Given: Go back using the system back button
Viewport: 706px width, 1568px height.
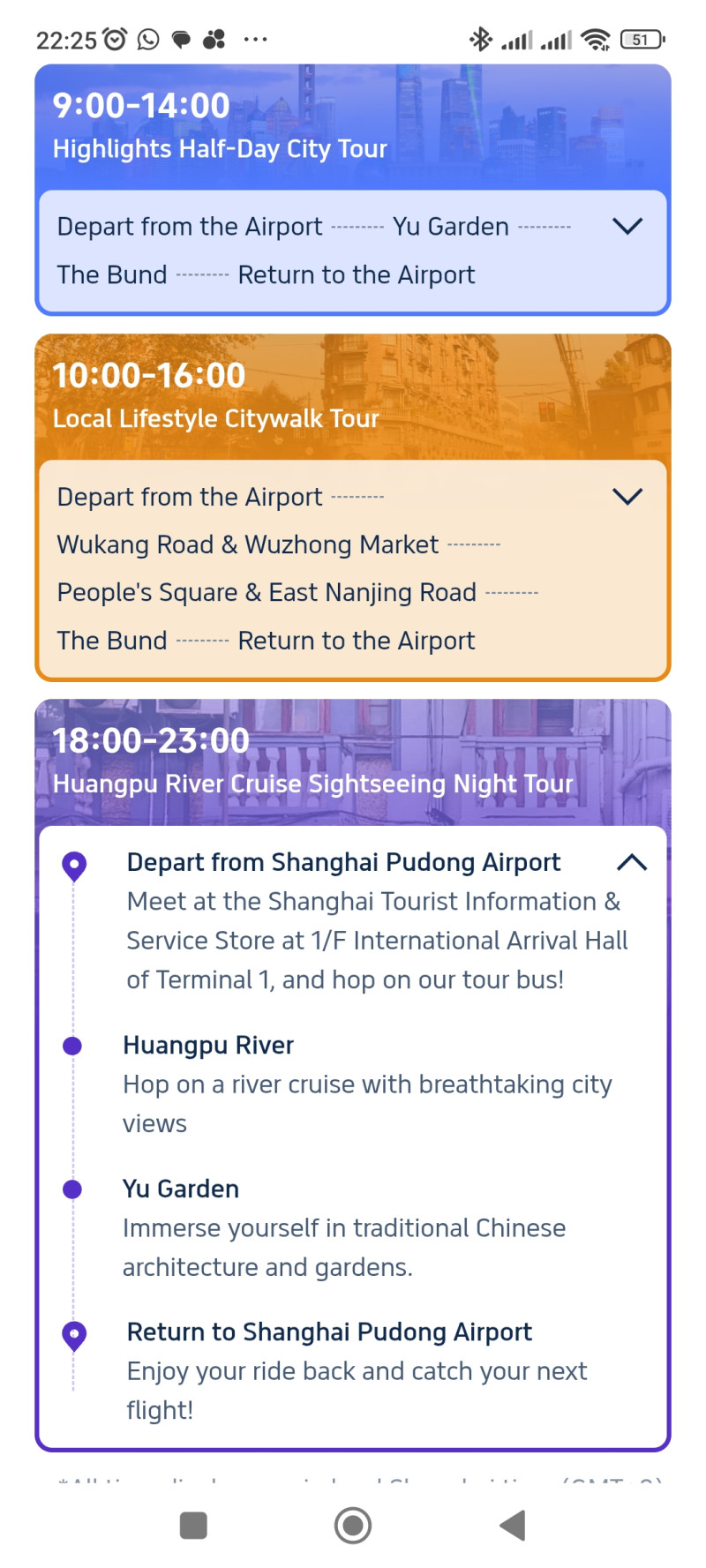Looking at the screenshot, I should click(x=513, y=1525).
